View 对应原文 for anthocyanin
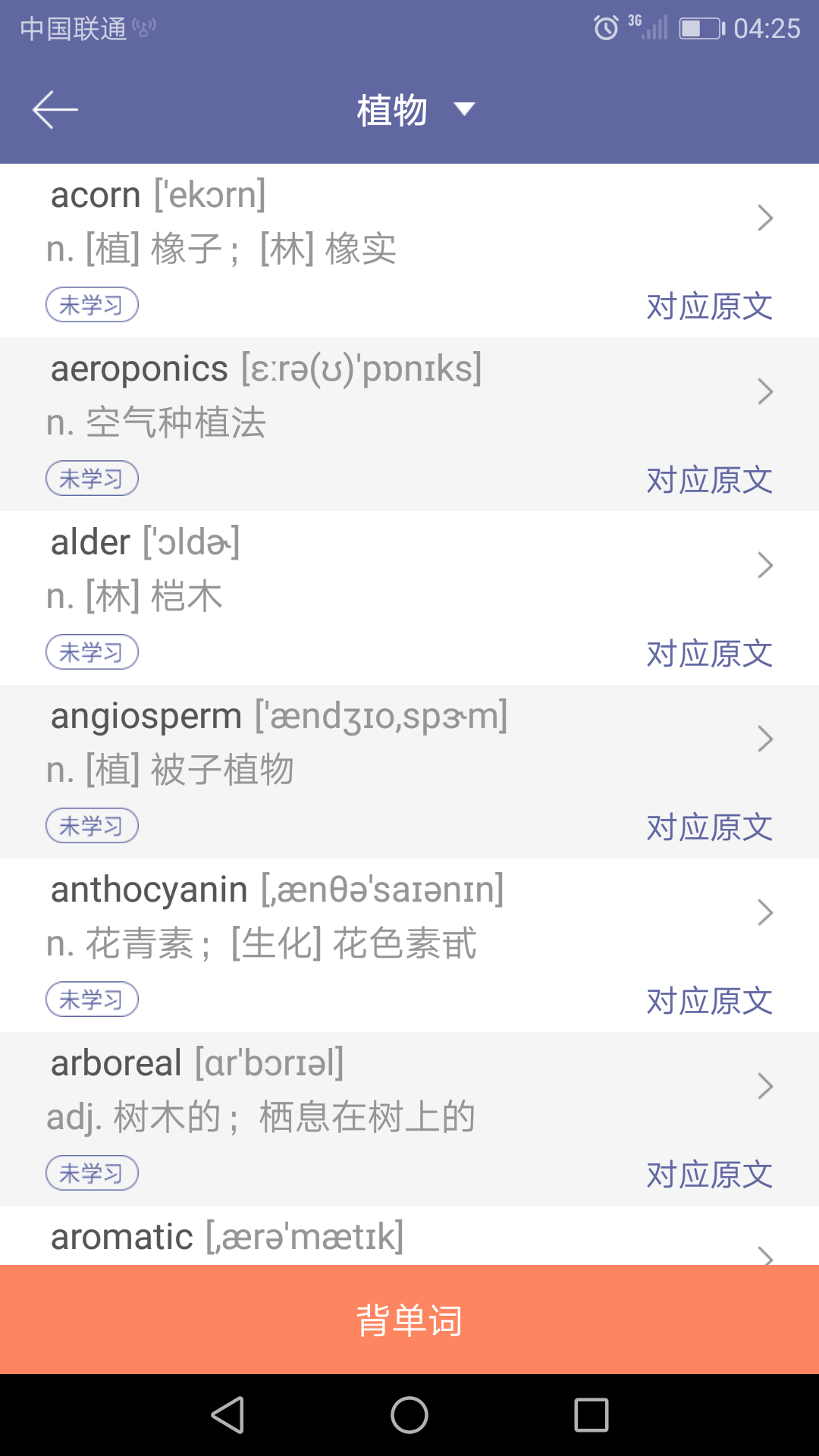This screenshot has width=819, height=1456. click(x=709, y=1001)
